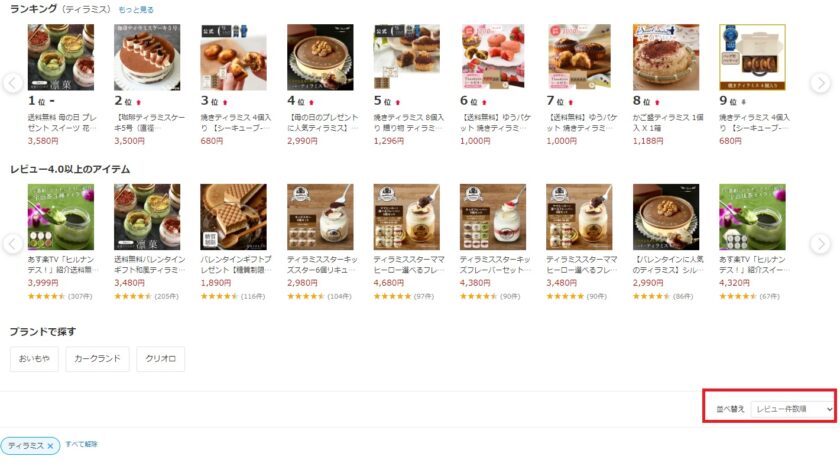Image resolution: width=840 pixels, height=466 pixels.
Task: Open rank 2 珈琲ティラミスケーキ5号 item
Action: pos(147,57)
